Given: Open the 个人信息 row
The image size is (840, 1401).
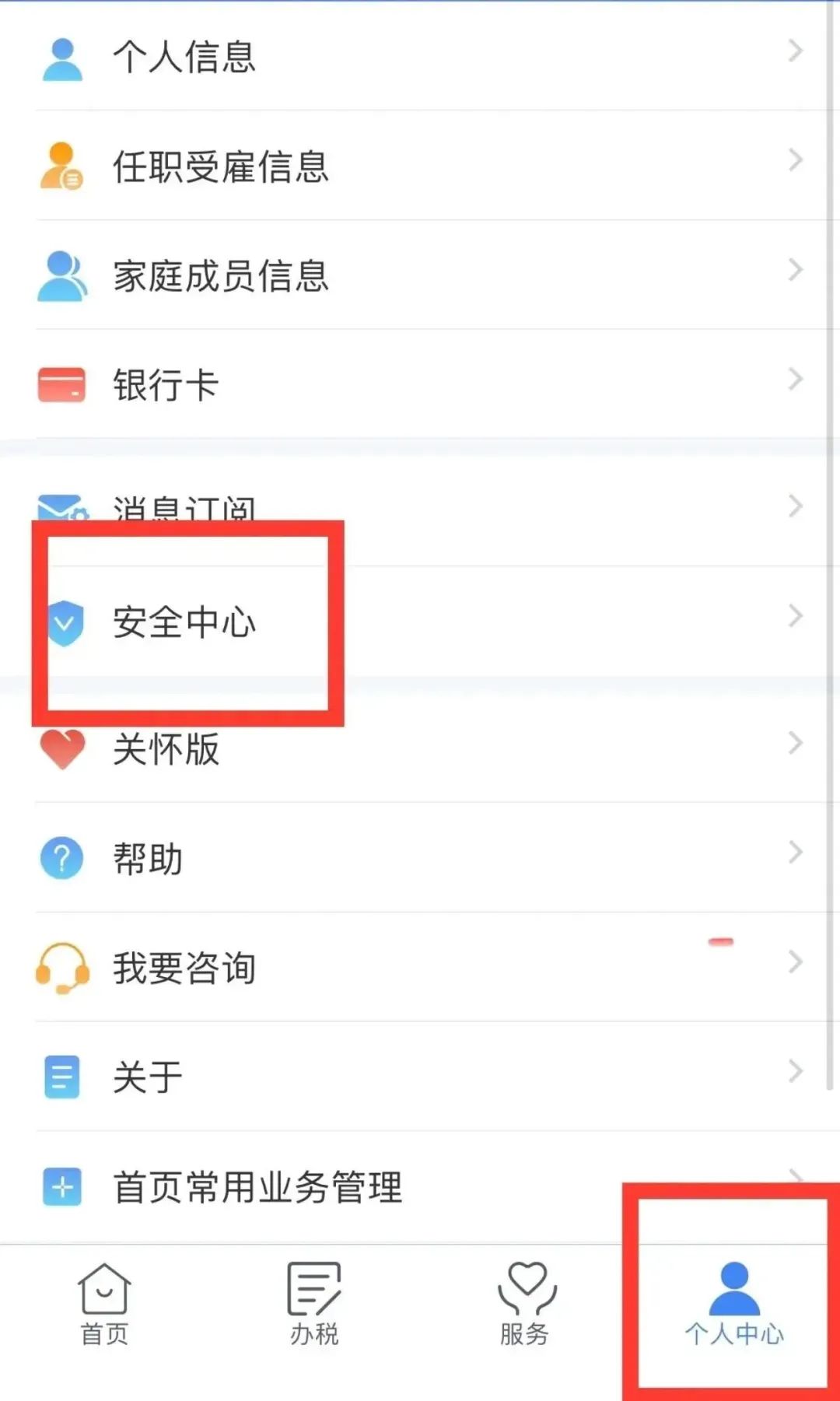Looking at the screenshot, I should 420,56.
